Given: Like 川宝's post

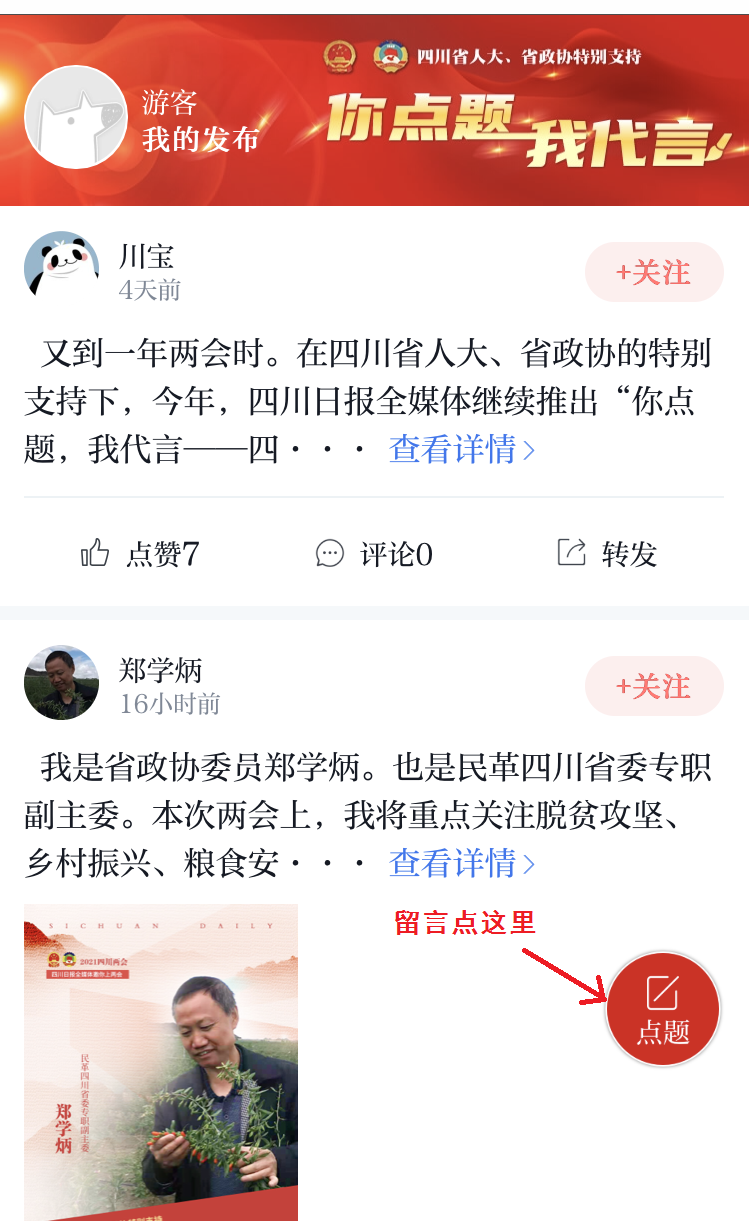Looking at the screenshot, I should click(140, 553).
